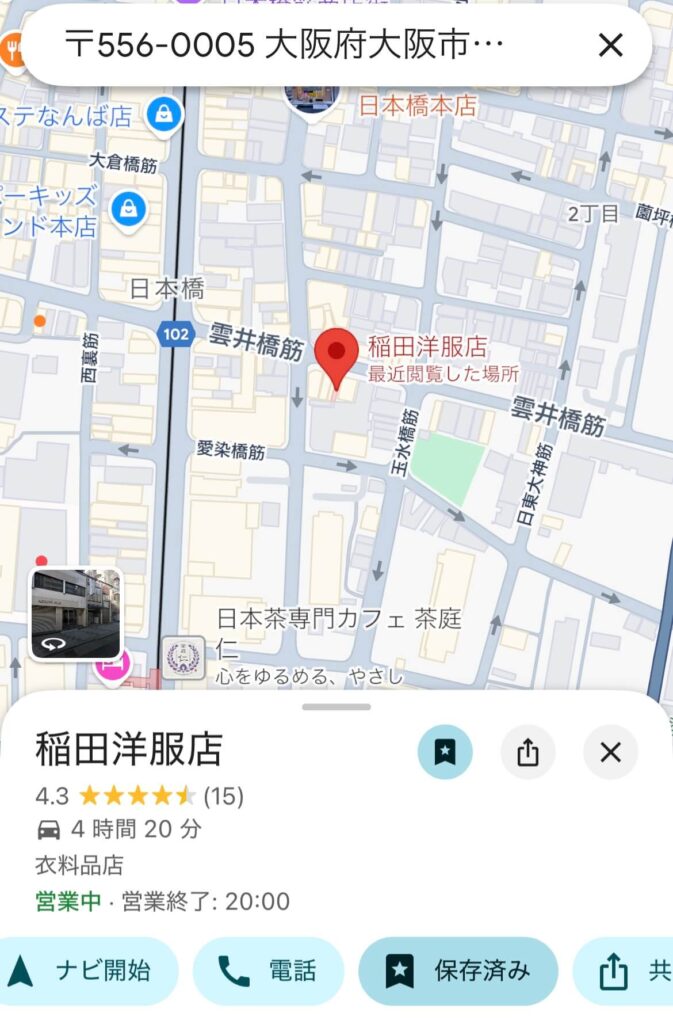Share 稲田洋服店 with the round share icon
673x1024 pixels.
coord(528,752)
